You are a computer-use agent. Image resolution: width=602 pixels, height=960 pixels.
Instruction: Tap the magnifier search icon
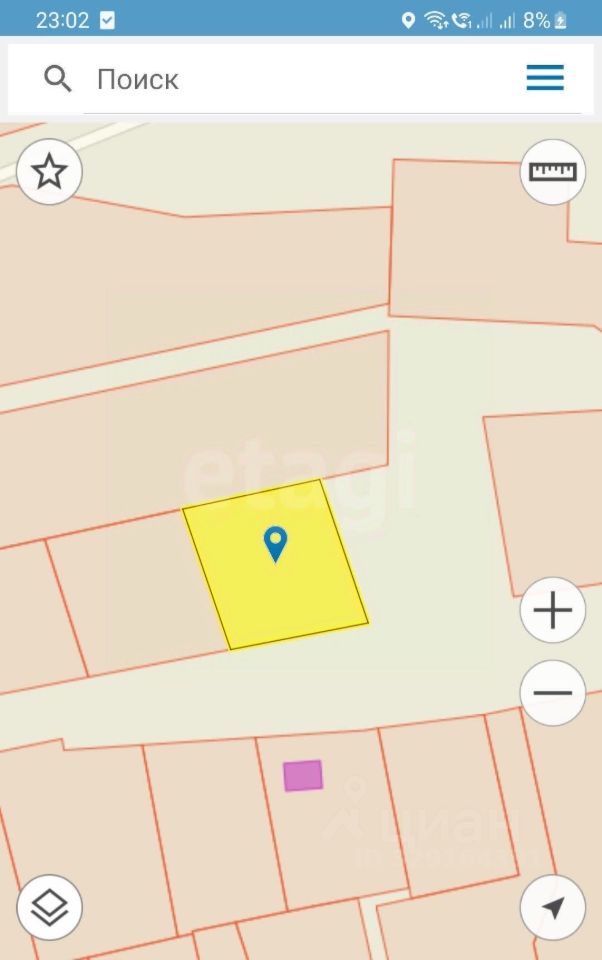pos(59,79)
